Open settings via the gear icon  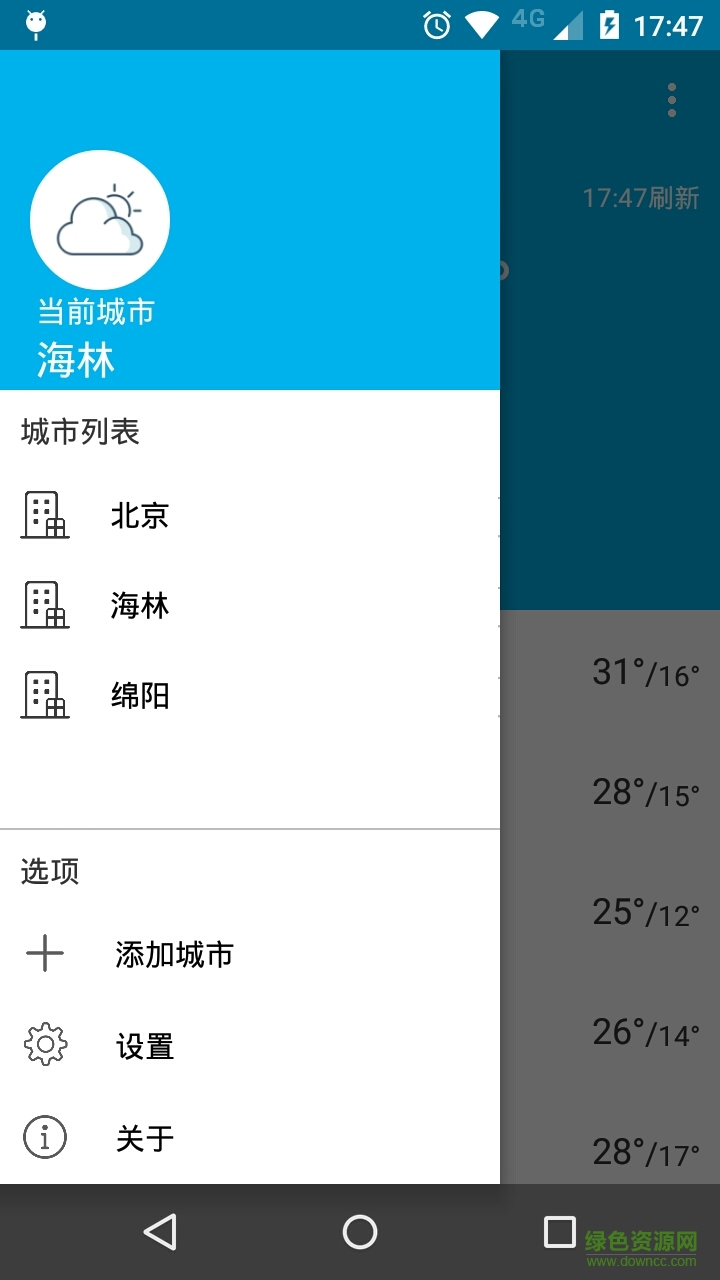(45, 1044)
